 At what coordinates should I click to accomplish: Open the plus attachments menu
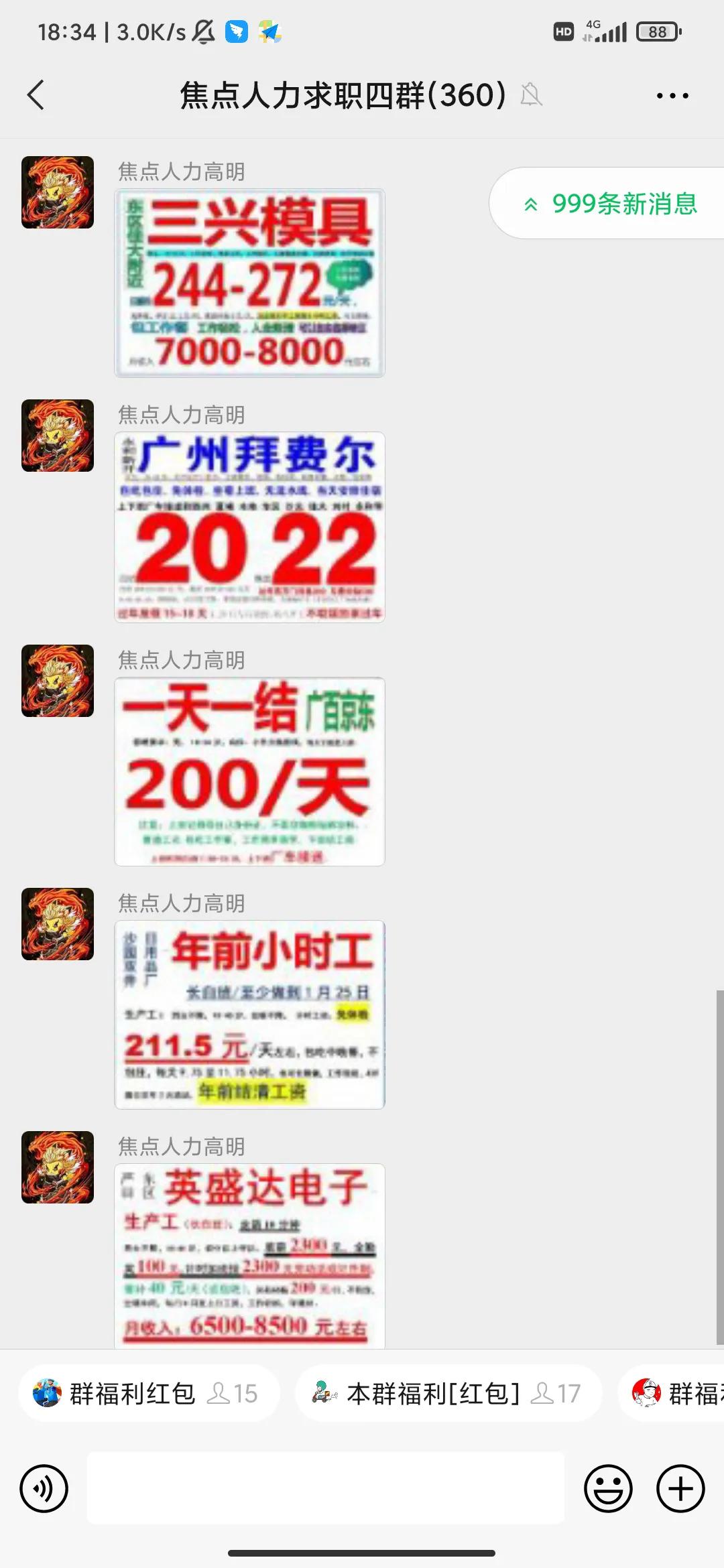pyautogui.click(x=680, y=1489)
